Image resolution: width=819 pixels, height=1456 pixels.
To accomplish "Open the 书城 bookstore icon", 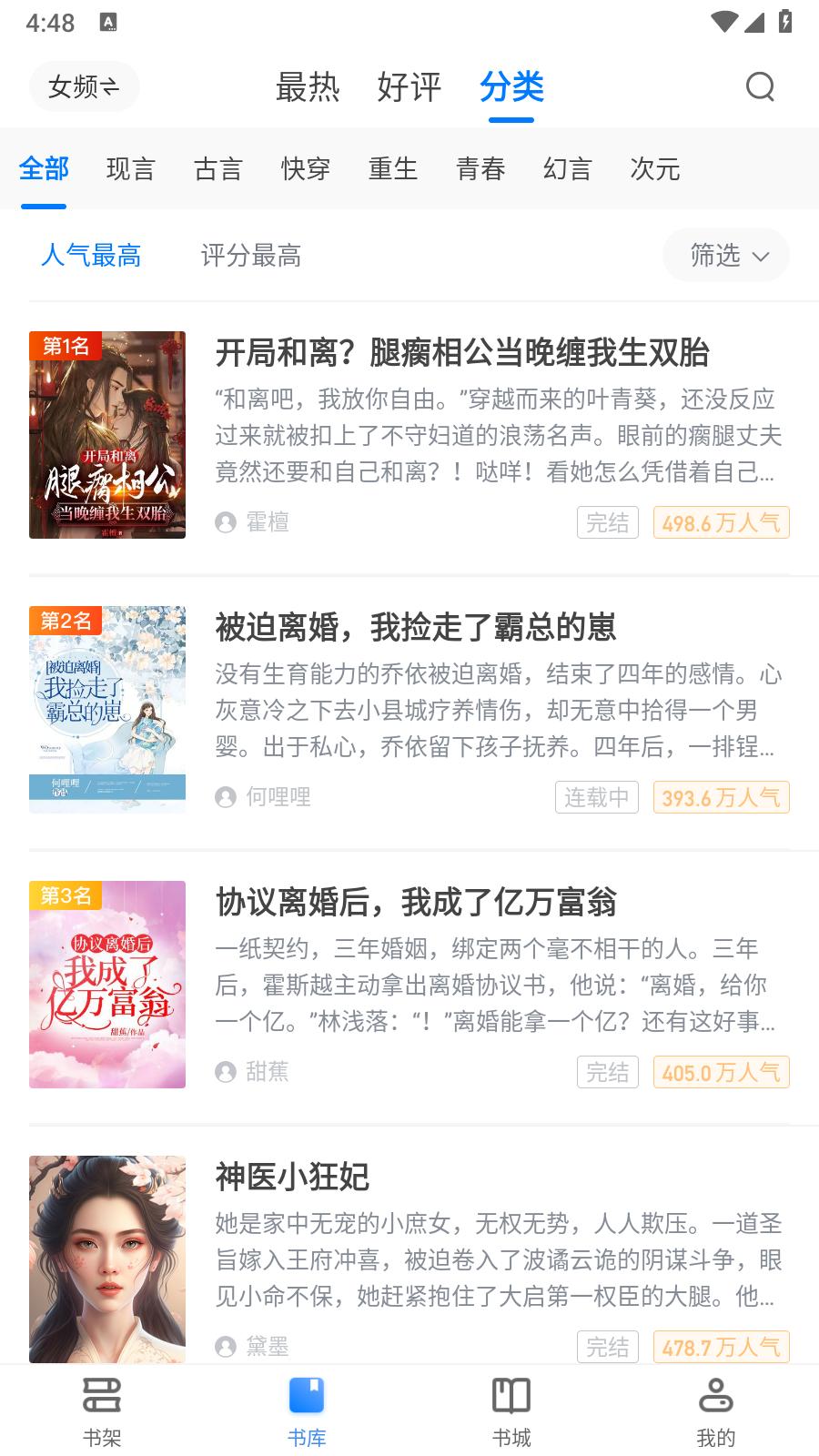I will pos(511,1395).
